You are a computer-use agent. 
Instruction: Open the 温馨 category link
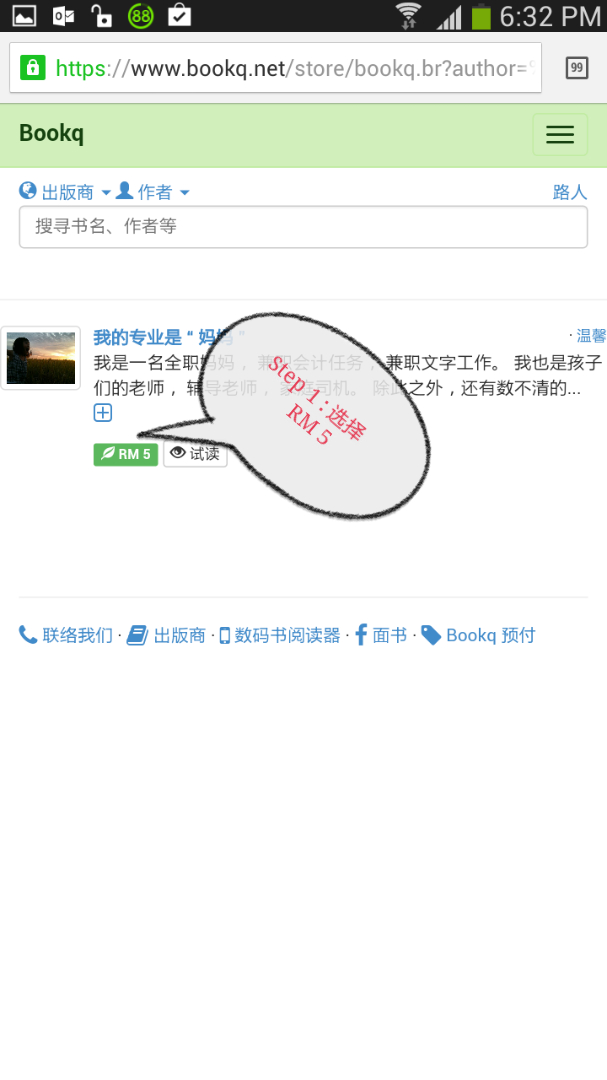point(590,337)
